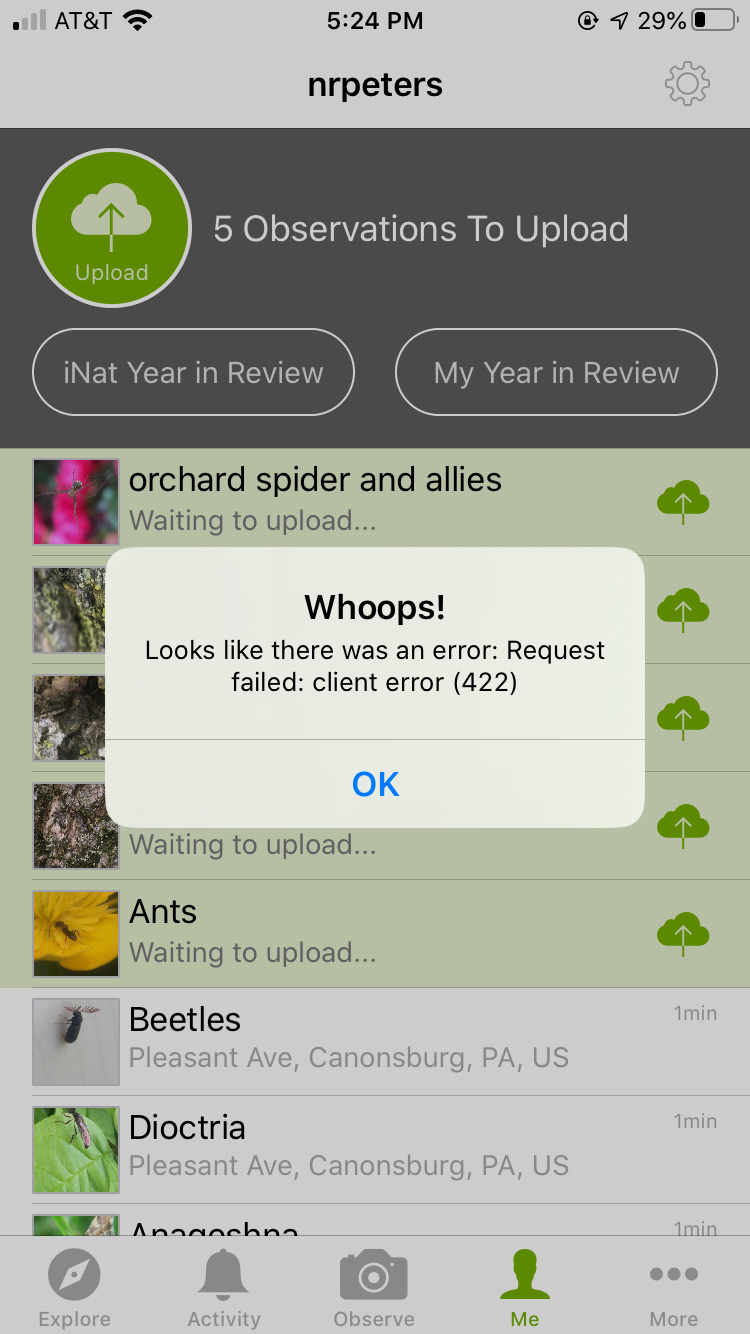Dismiss the error dialog with OK
The height and width of the screenshot is (1334, 750).
375,784
